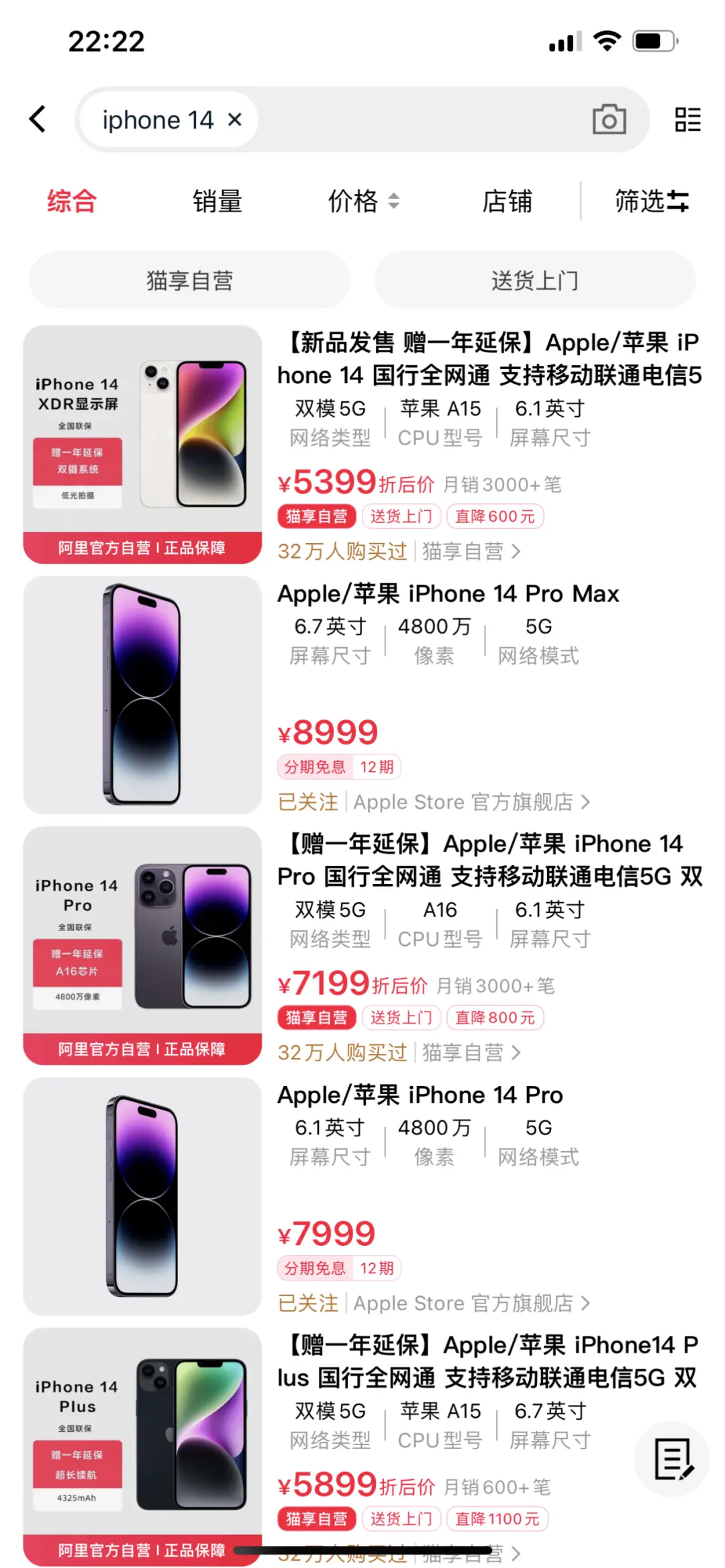Screen dimensions: 725x1568
Task: Open the iPhone14 Plus ¥5899 listing
Action: (x=488, y=1361)
